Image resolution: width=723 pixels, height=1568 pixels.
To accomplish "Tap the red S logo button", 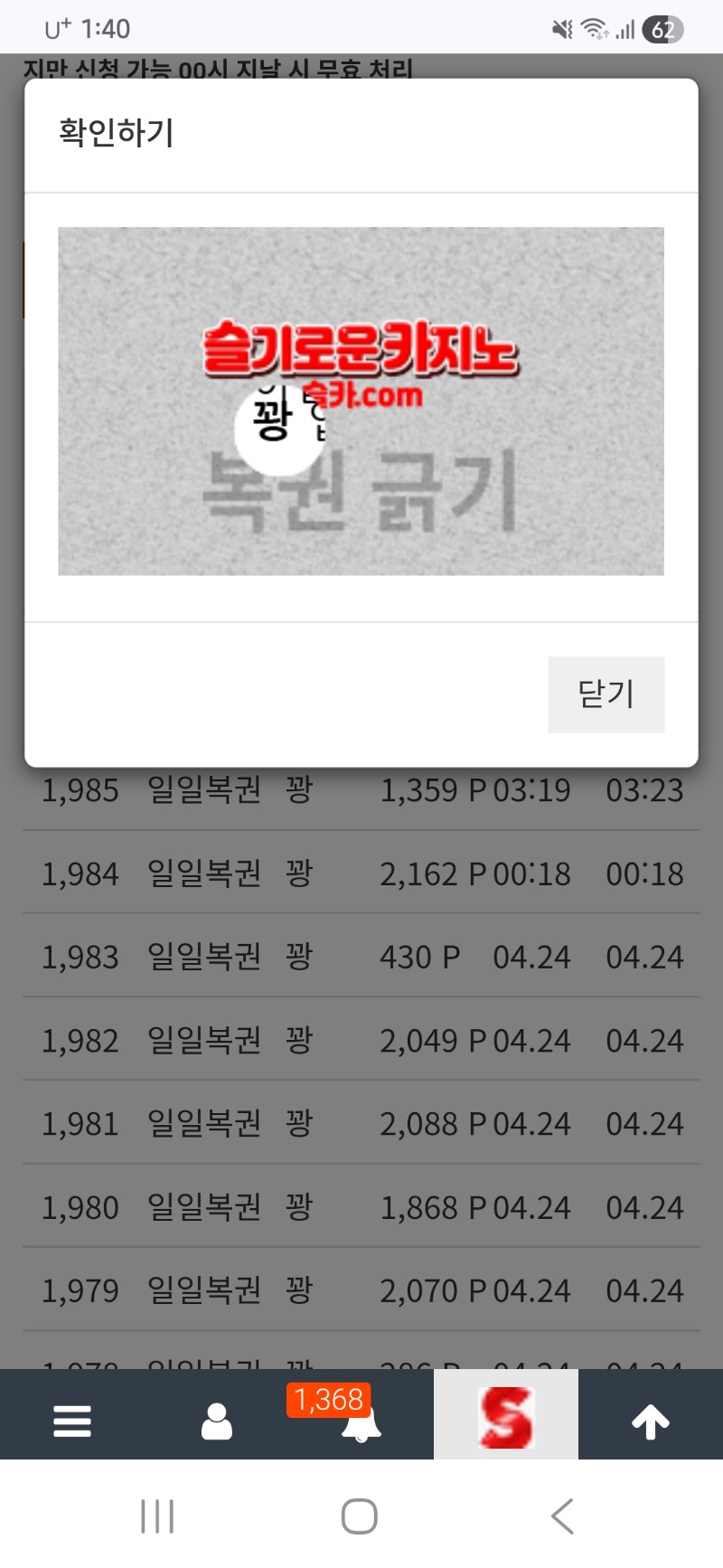I will pos(505,1417).
